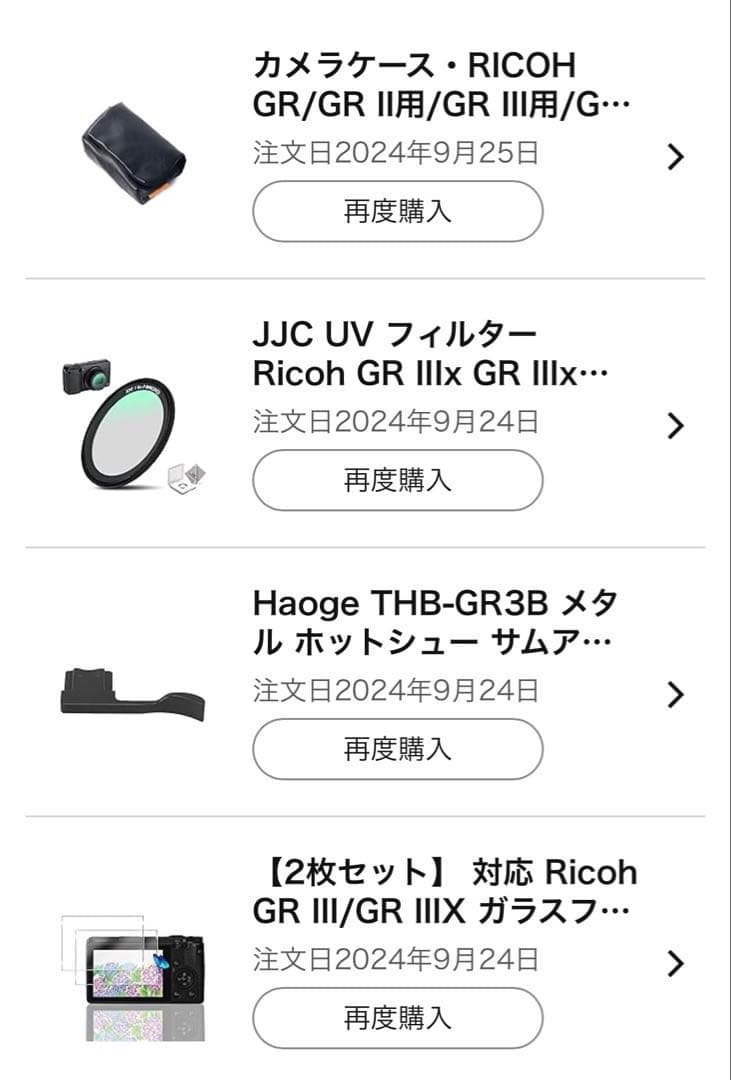This screenshot has width=731, height=1080.
Task: Select the order date 2024年9月25日 text
Action: [x=393, y=154]
